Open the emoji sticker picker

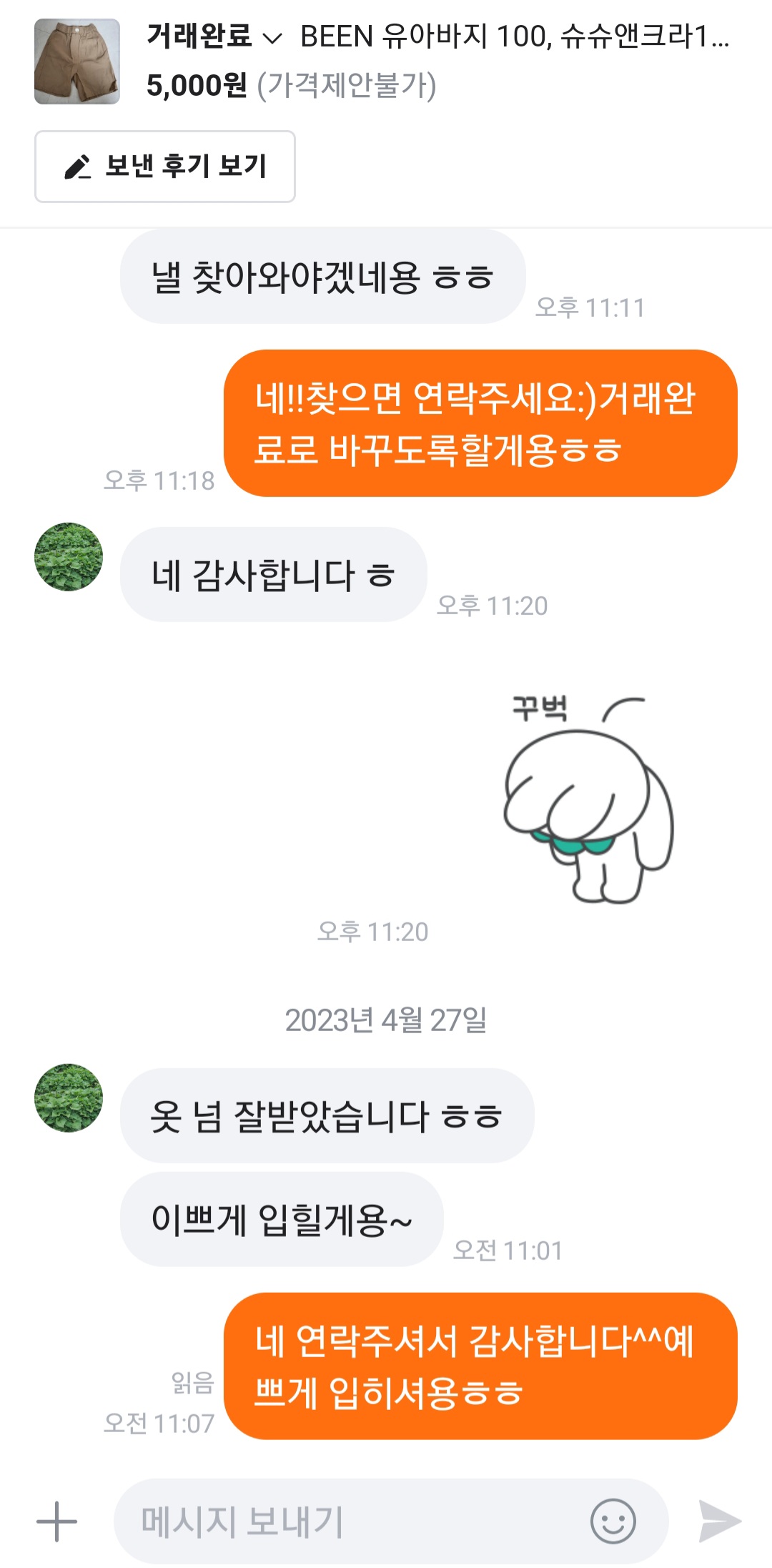coord(613,1521)
